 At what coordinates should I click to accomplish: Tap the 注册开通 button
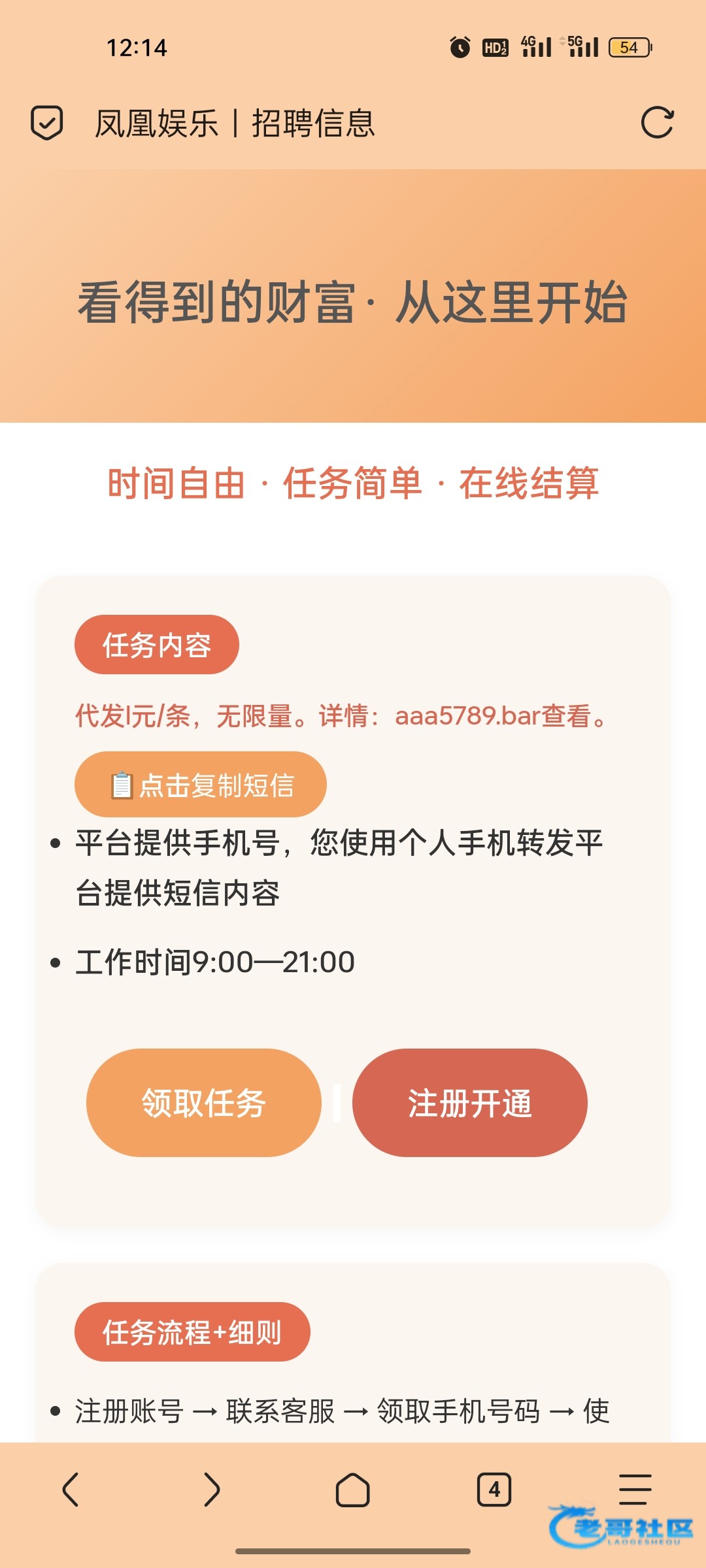click(x=469, y=1103)
